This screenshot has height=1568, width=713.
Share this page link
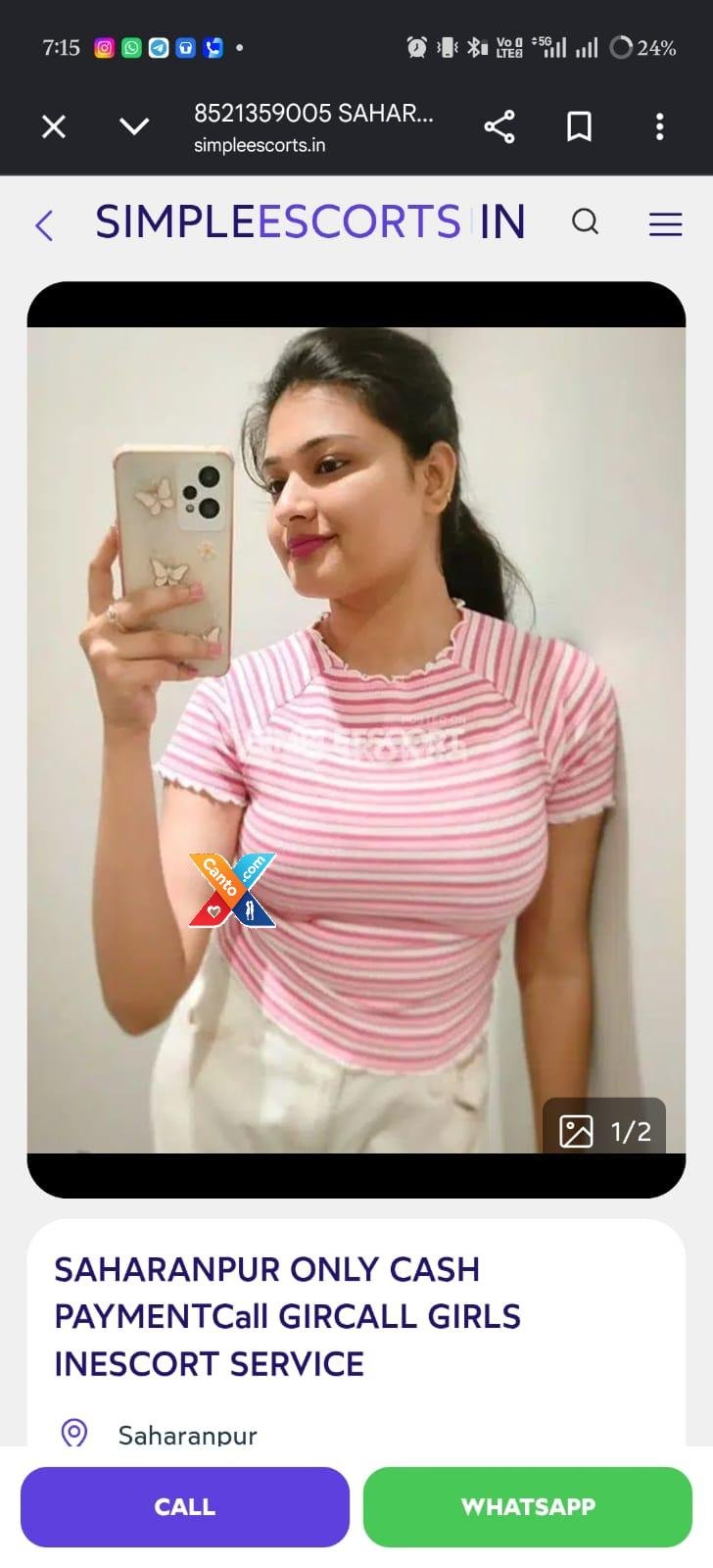[x=499, y=126]
